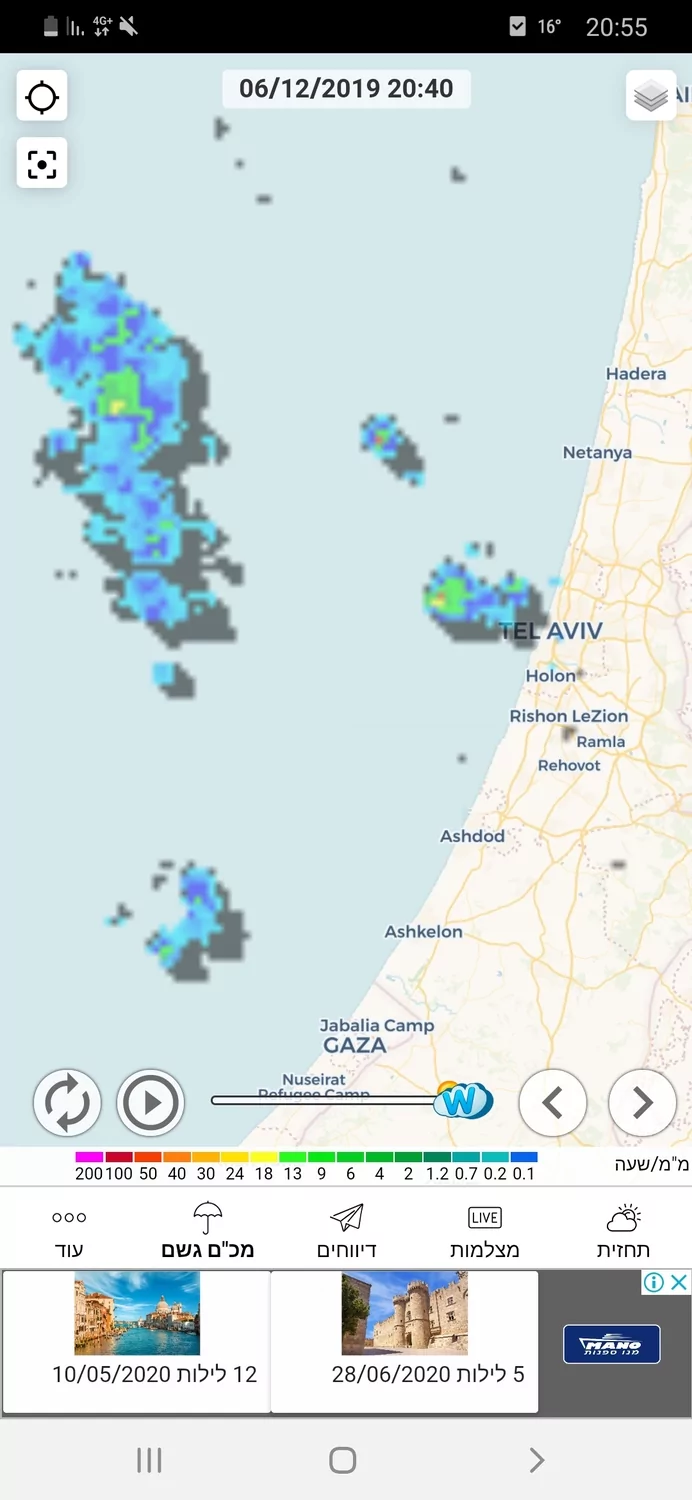
Task: Advance to the next radar frame
Action: point(641,1102)
